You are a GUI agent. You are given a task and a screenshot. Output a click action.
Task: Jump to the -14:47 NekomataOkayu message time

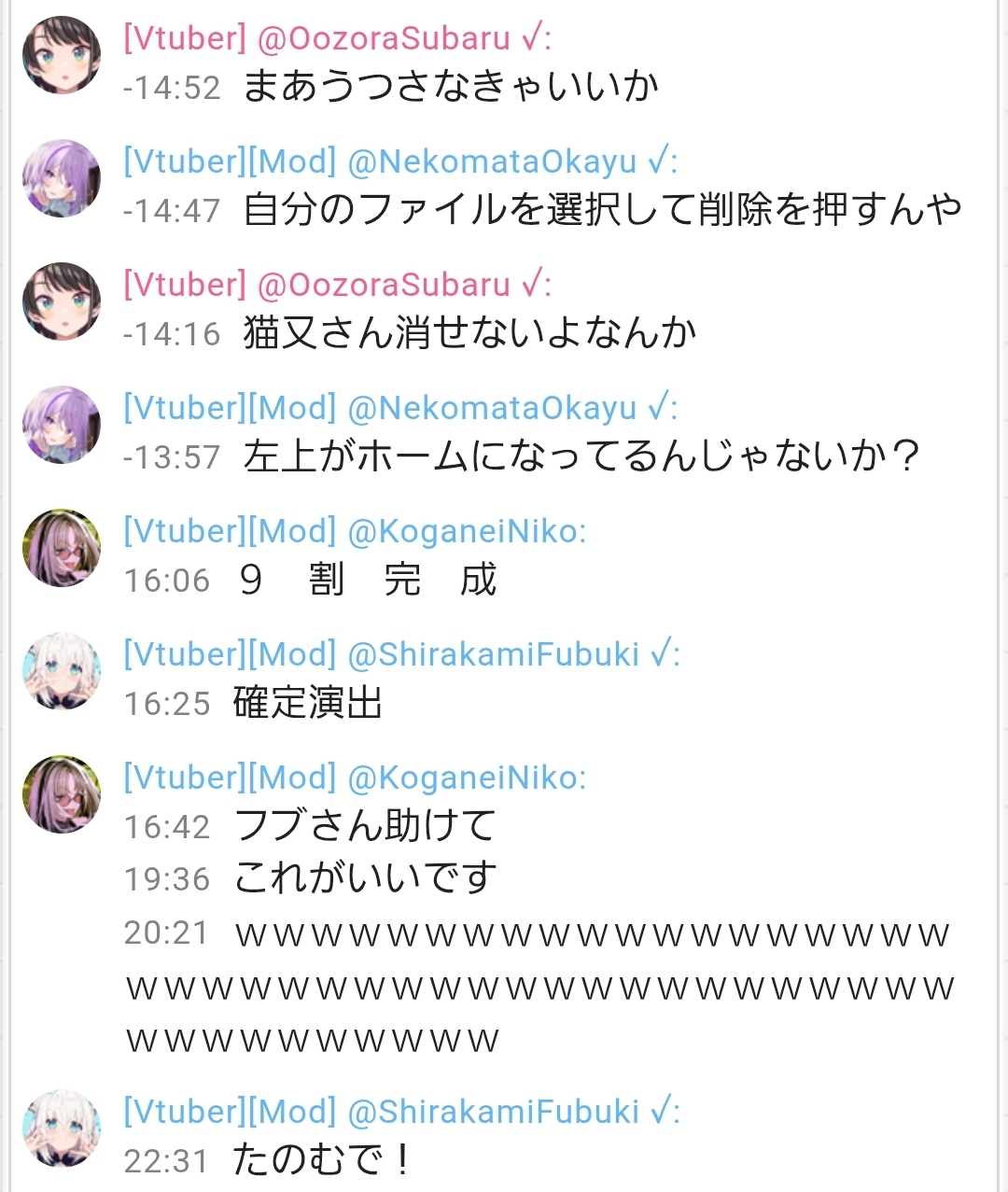[x=172, y=212]
